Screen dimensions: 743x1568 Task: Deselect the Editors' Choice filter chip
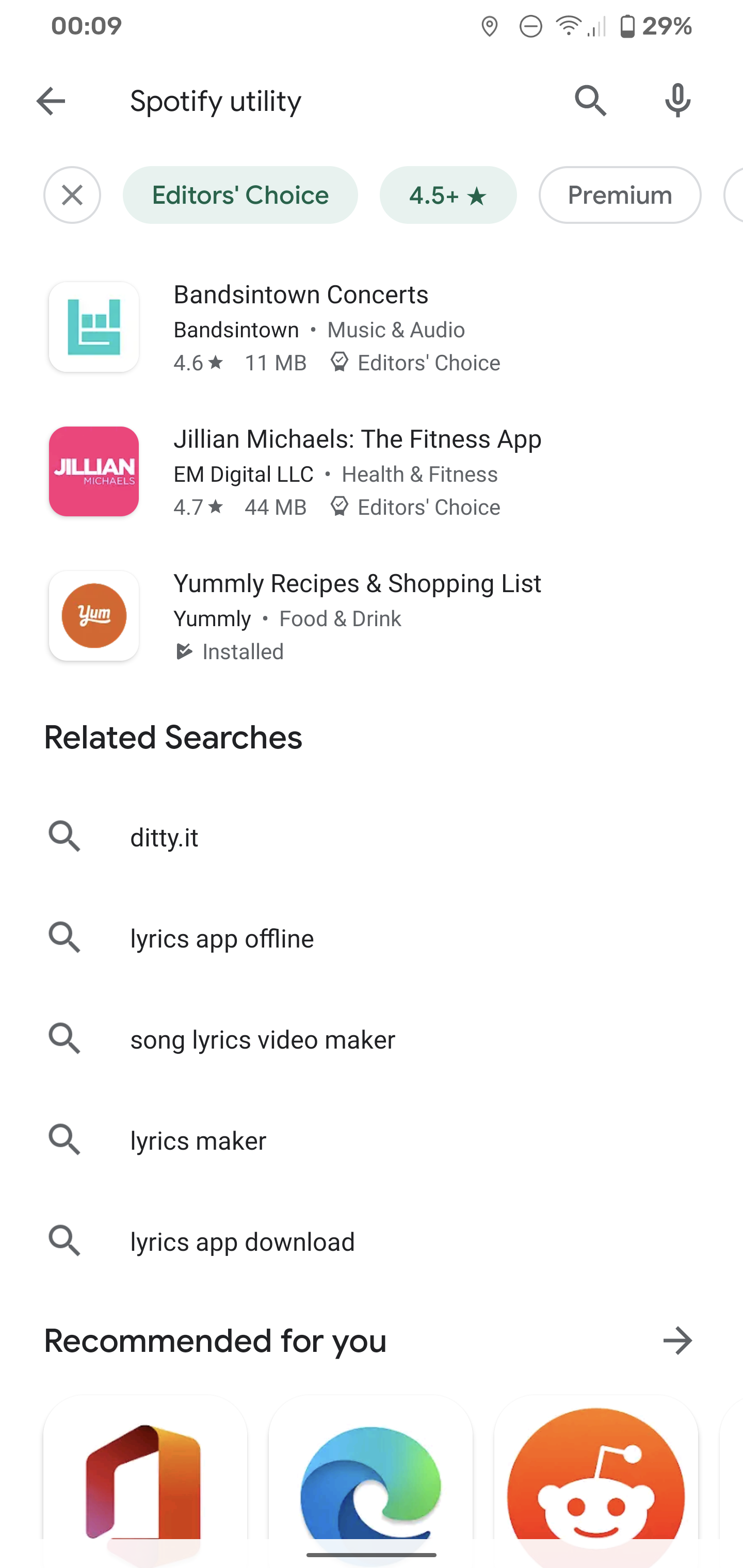(x=240, y=195)
